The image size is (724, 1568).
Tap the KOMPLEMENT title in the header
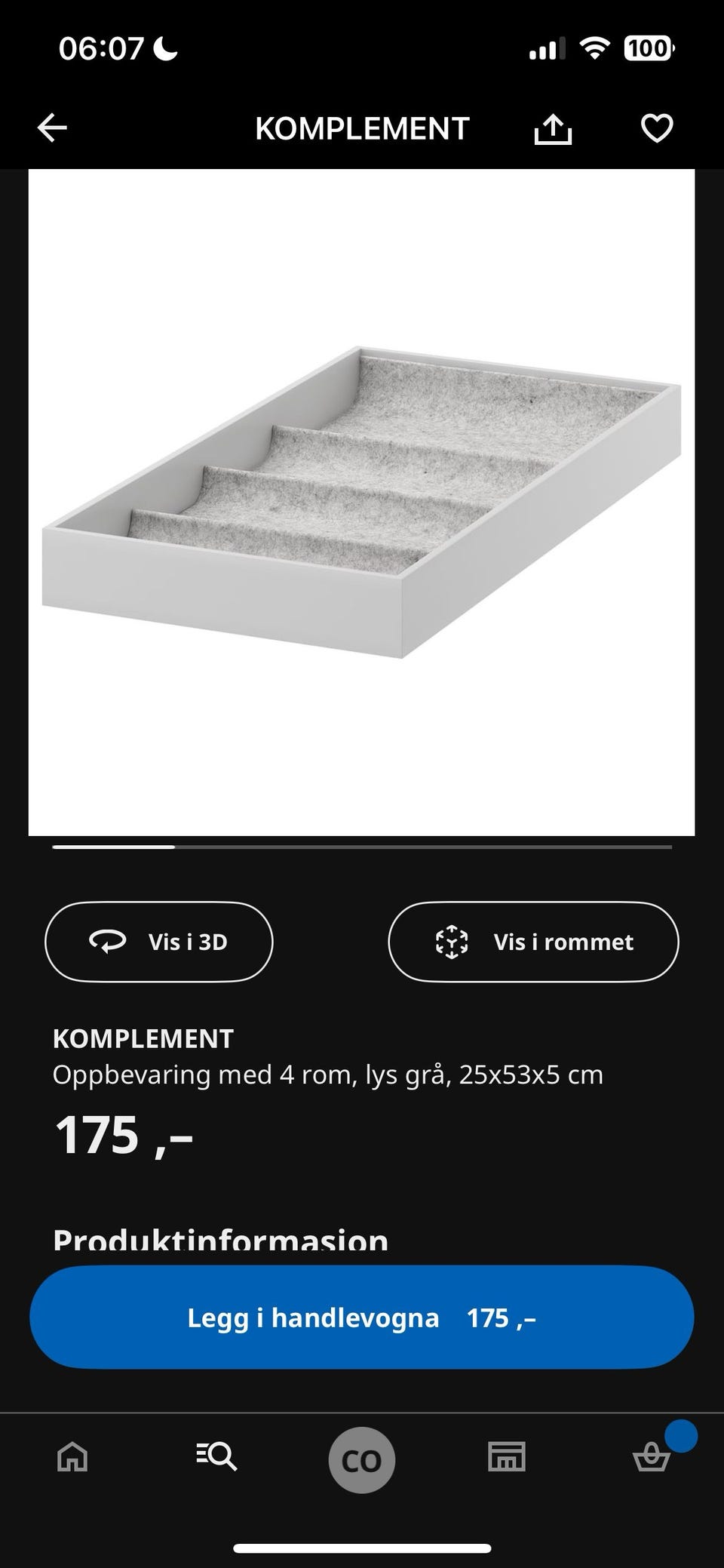tap(362, 127)
